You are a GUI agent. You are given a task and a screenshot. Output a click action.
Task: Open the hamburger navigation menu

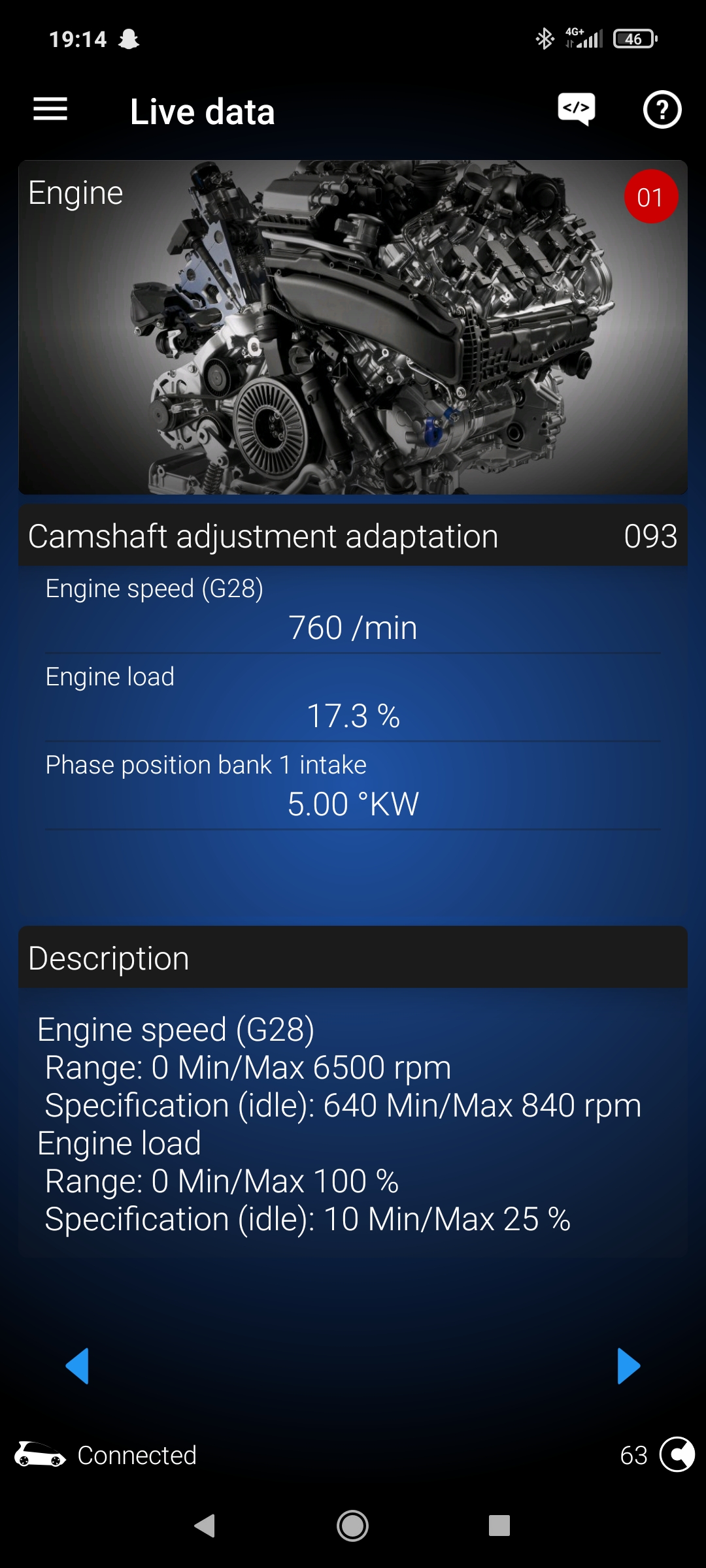(50, 109)
